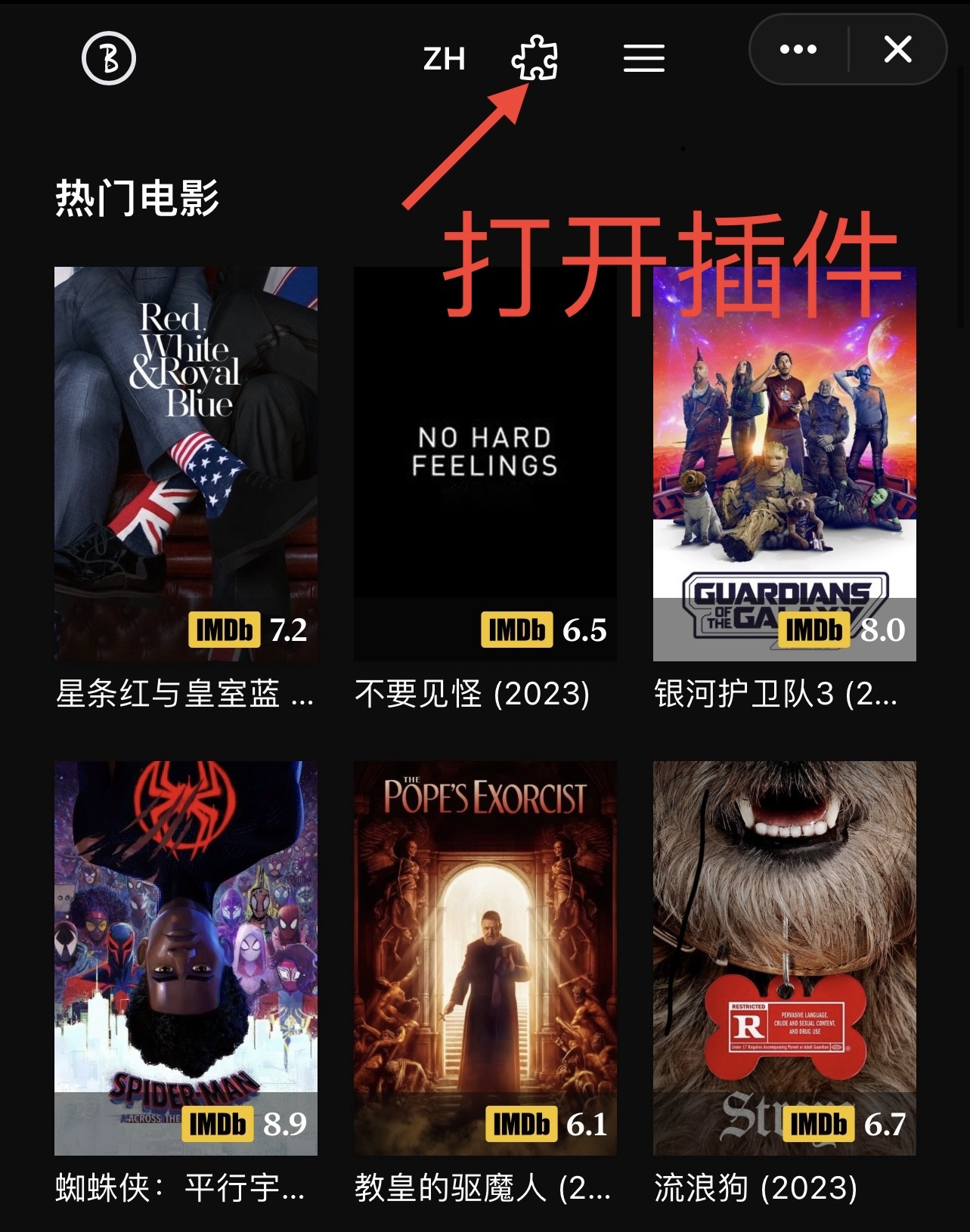Select the Guardians of the Galaxy 3 card
The image size is (970, 1232).
[784, 463]
